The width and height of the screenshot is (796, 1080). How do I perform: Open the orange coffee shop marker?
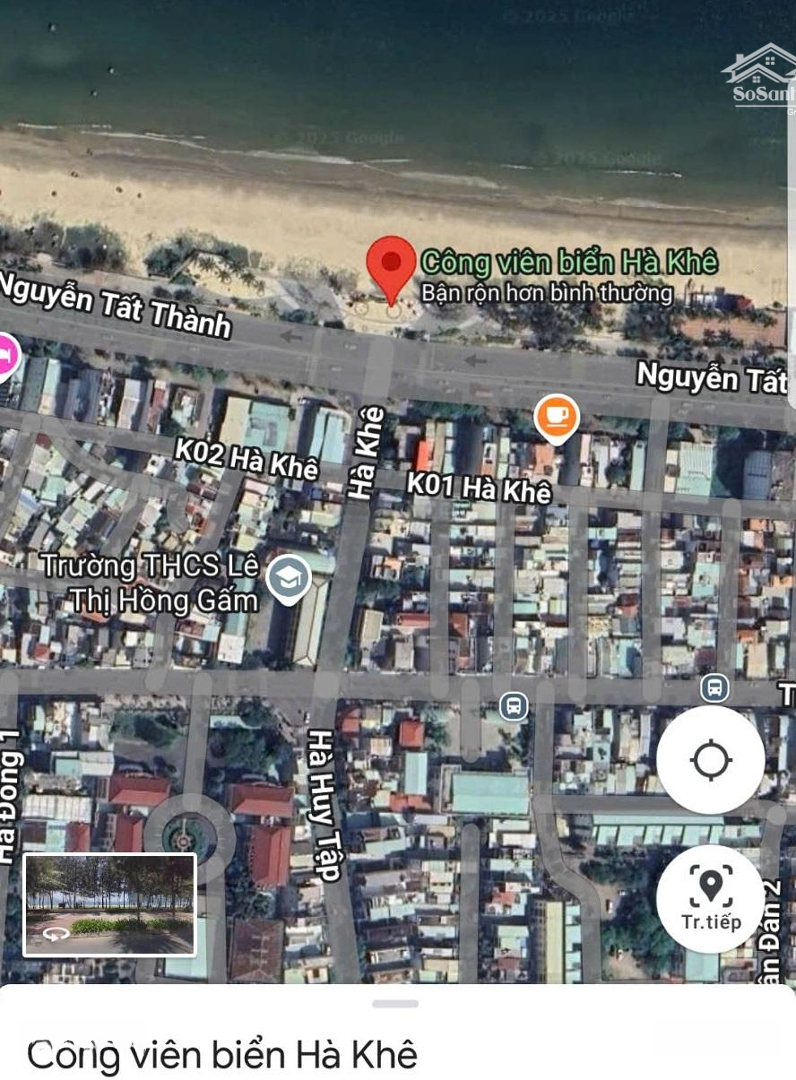(x=556, y=415)
